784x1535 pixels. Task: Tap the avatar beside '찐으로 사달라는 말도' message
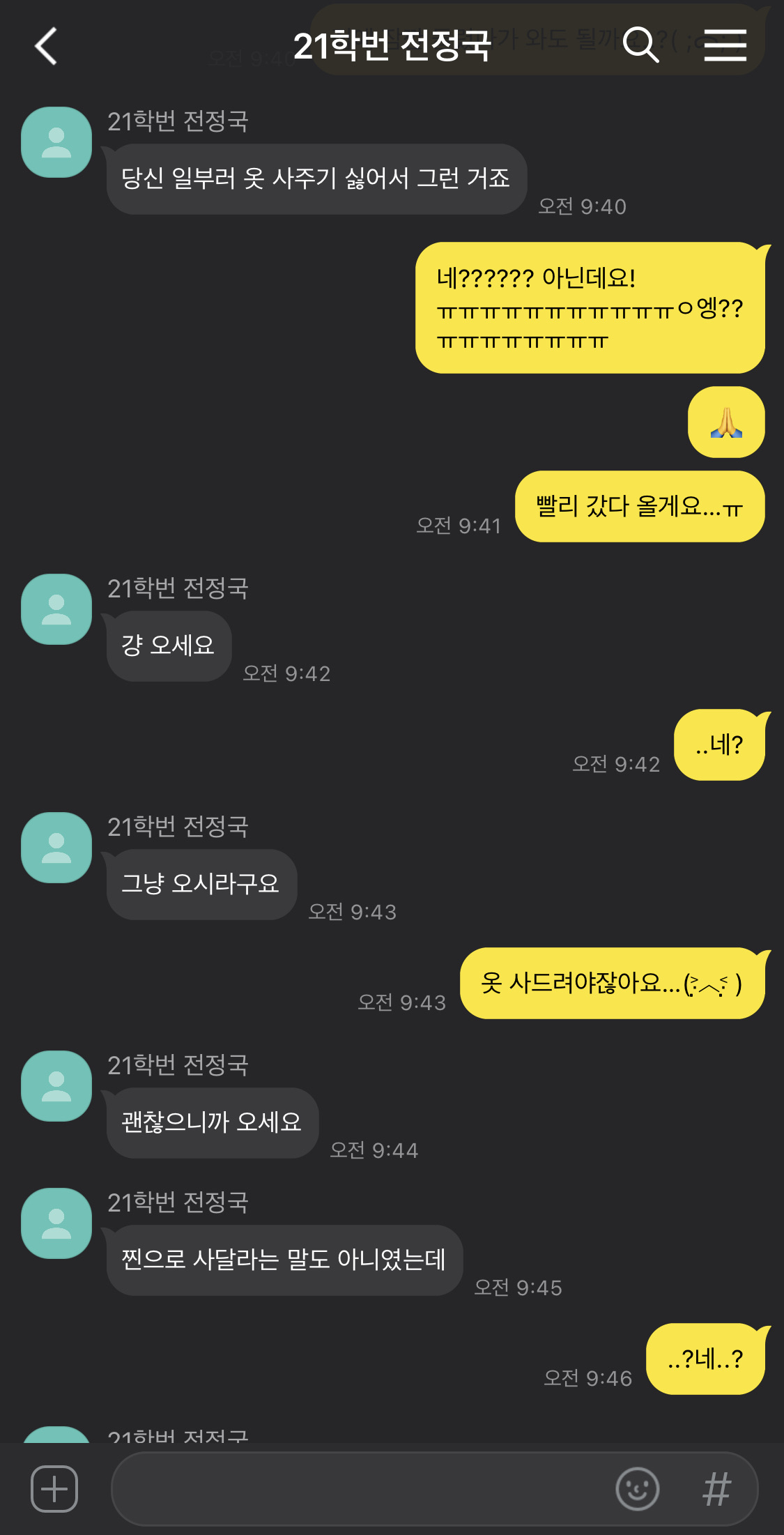[x=56, y=1223]
